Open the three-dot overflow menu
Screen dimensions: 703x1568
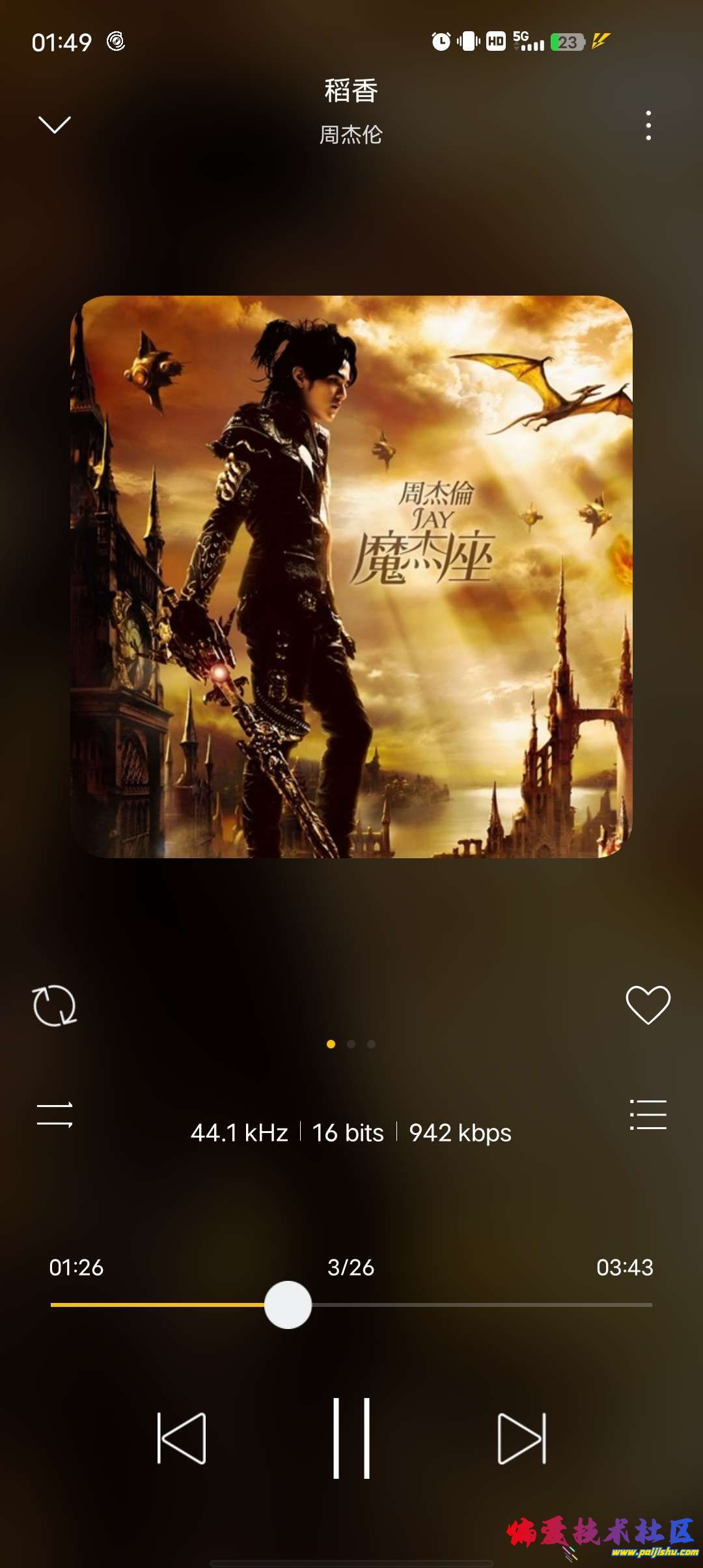point(648,126)
